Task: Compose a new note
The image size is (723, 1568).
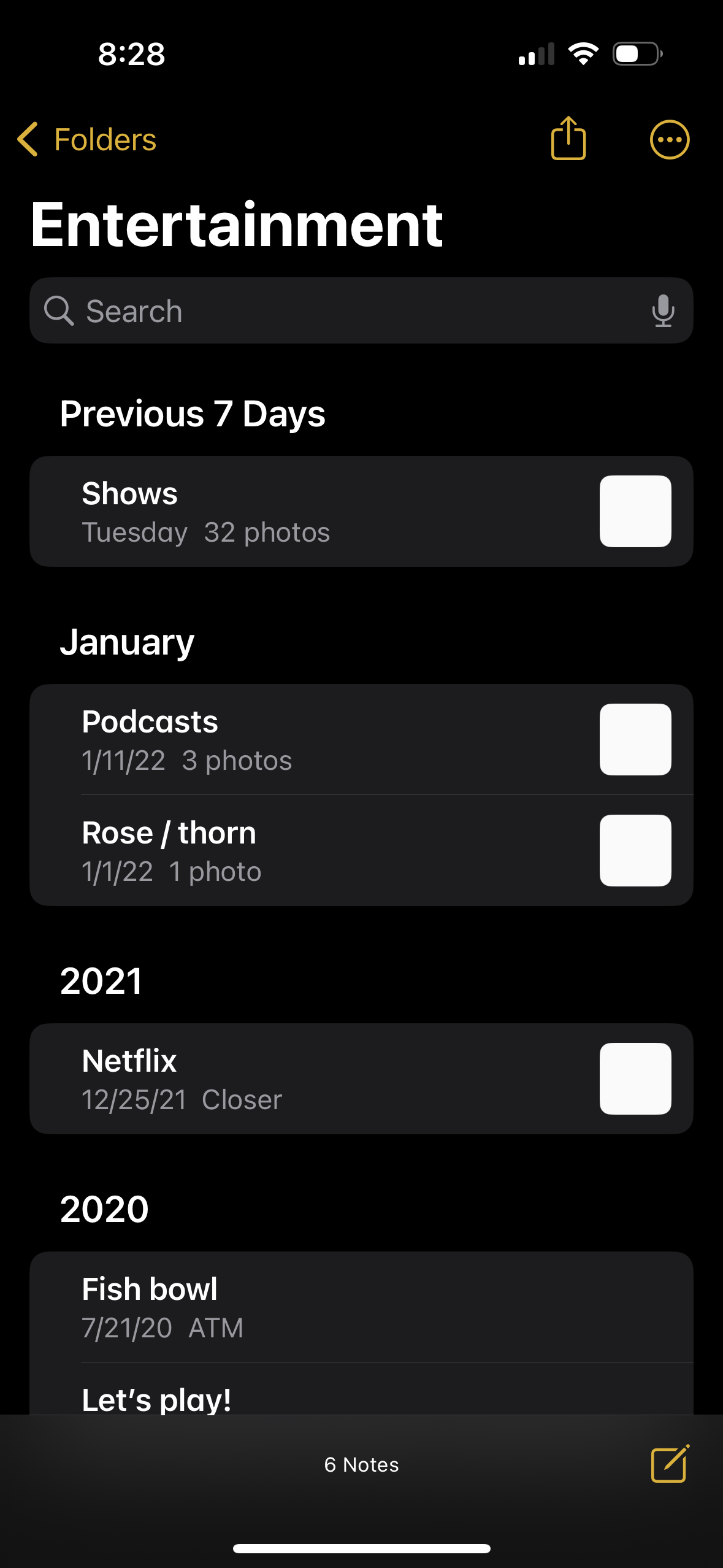Action: point(670,1464)
